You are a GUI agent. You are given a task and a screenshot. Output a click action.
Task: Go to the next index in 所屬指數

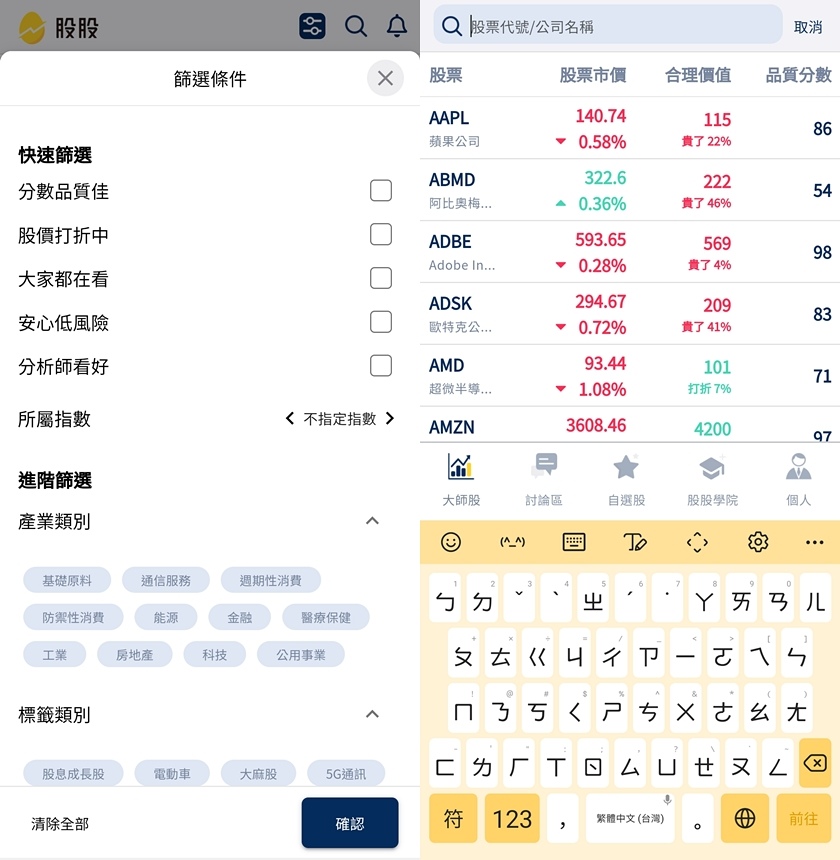tap(390, 419)
